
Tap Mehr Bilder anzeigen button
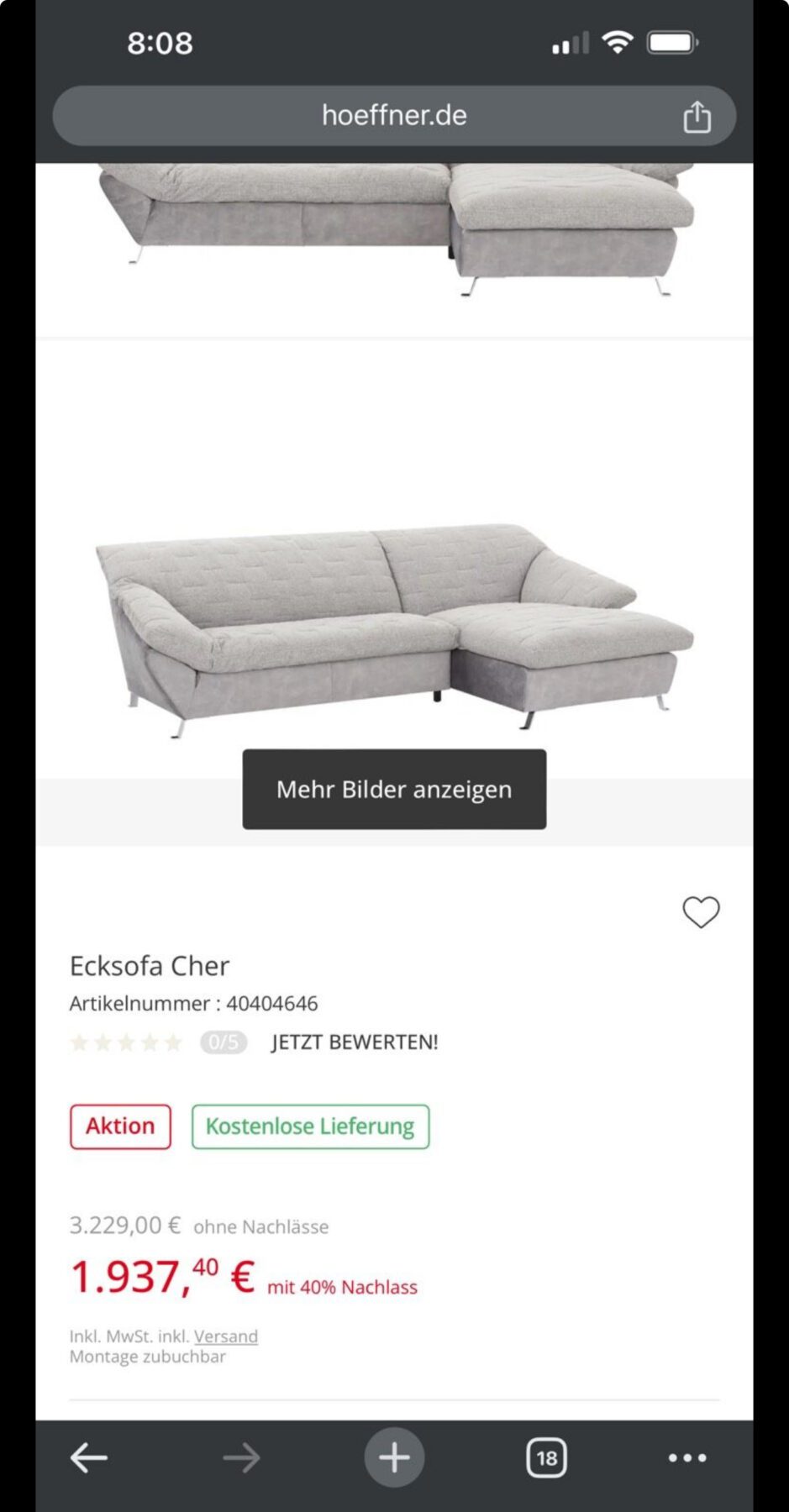[x=394, y=790]
